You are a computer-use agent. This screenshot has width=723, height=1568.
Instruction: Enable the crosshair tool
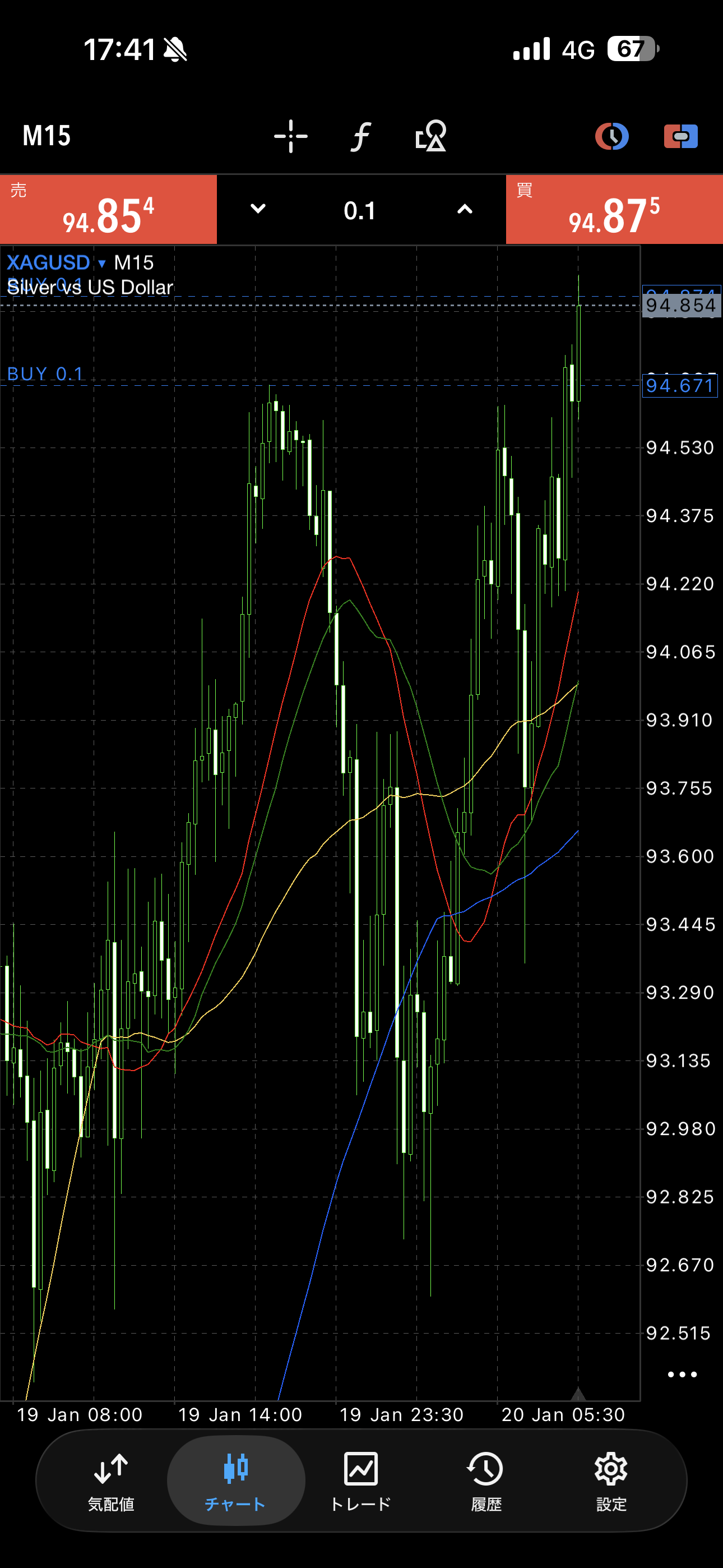pos(291,136)
